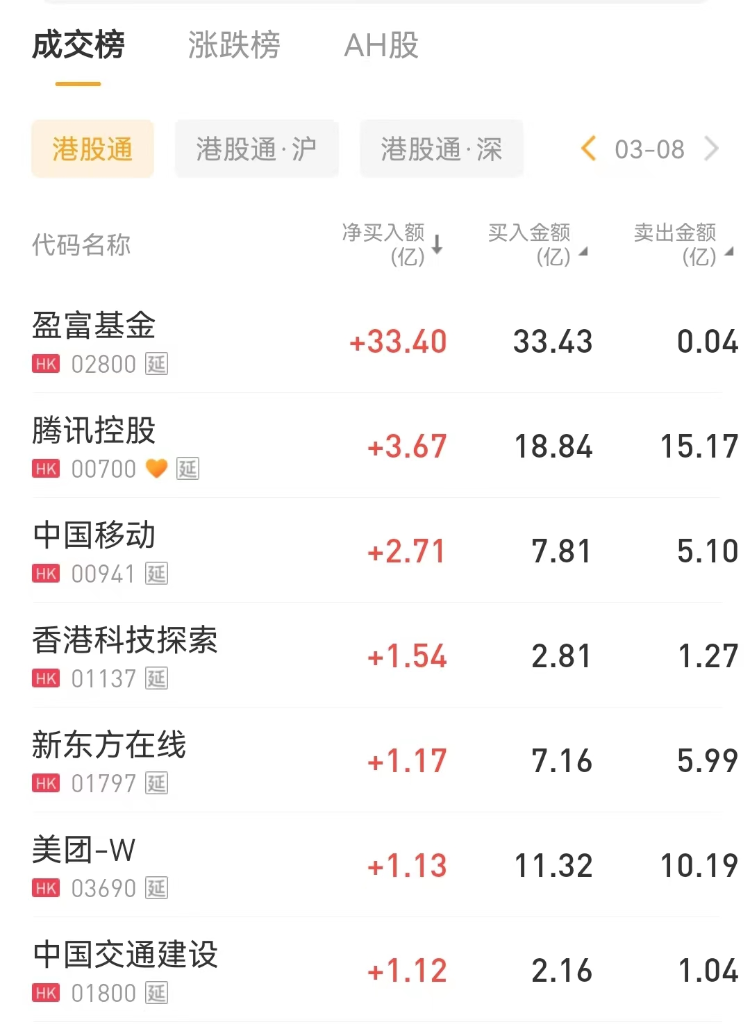750x1029 pixels.
Task: Select the 港股通 filter chip
Action: [x=93, y=149]
